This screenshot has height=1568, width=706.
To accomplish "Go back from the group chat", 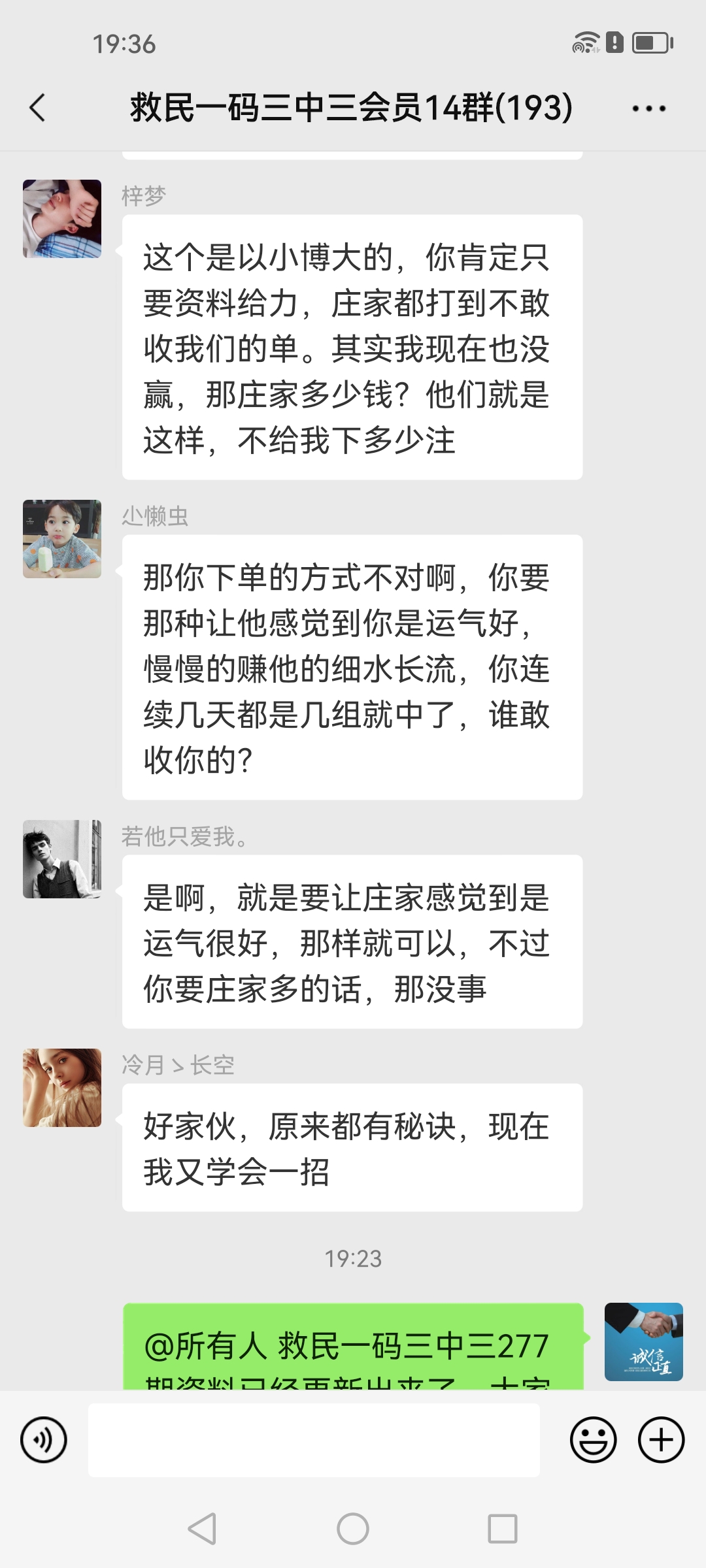I will [x=38, y=108].
